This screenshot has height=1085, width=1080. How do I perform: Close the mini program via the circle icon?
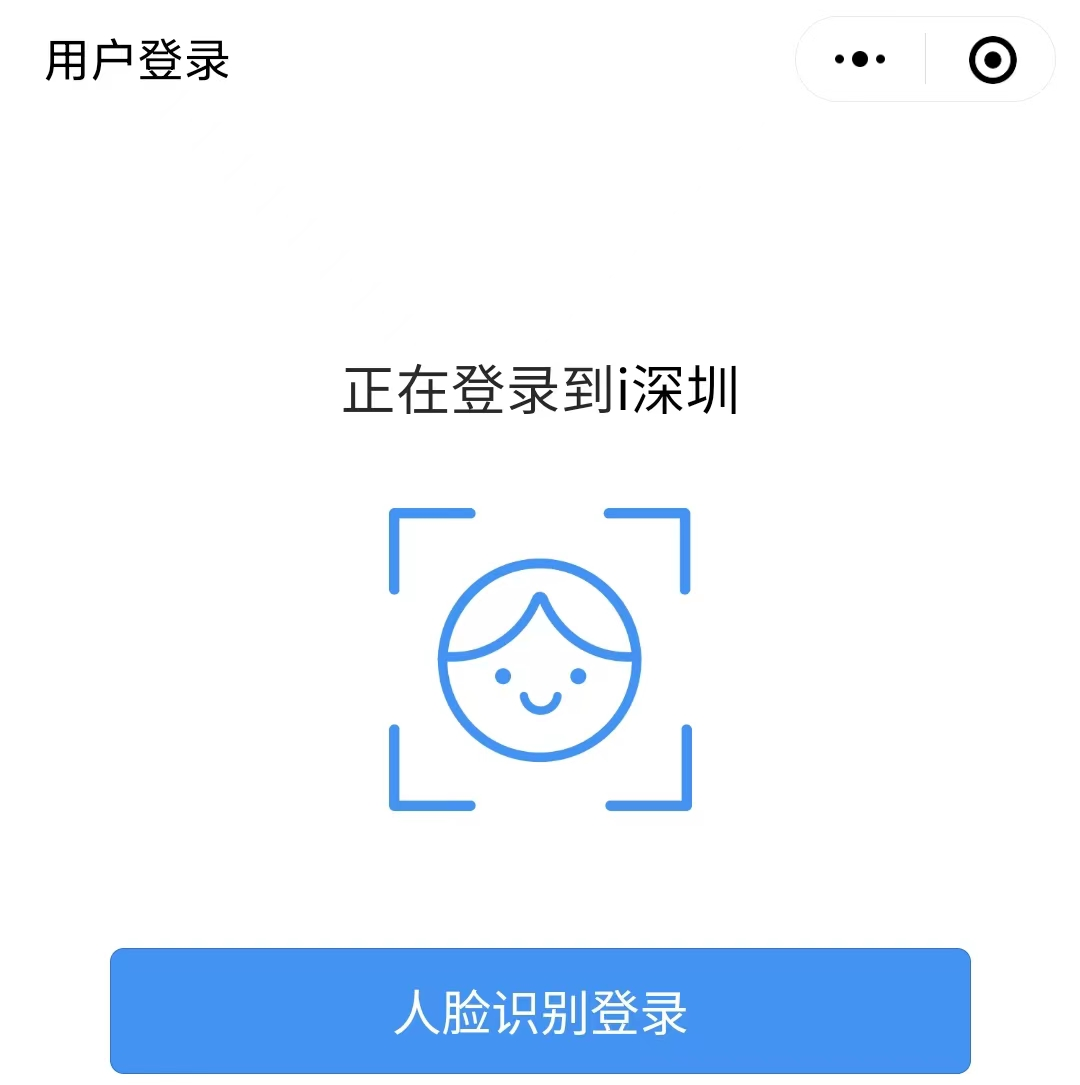coord(992,60)
